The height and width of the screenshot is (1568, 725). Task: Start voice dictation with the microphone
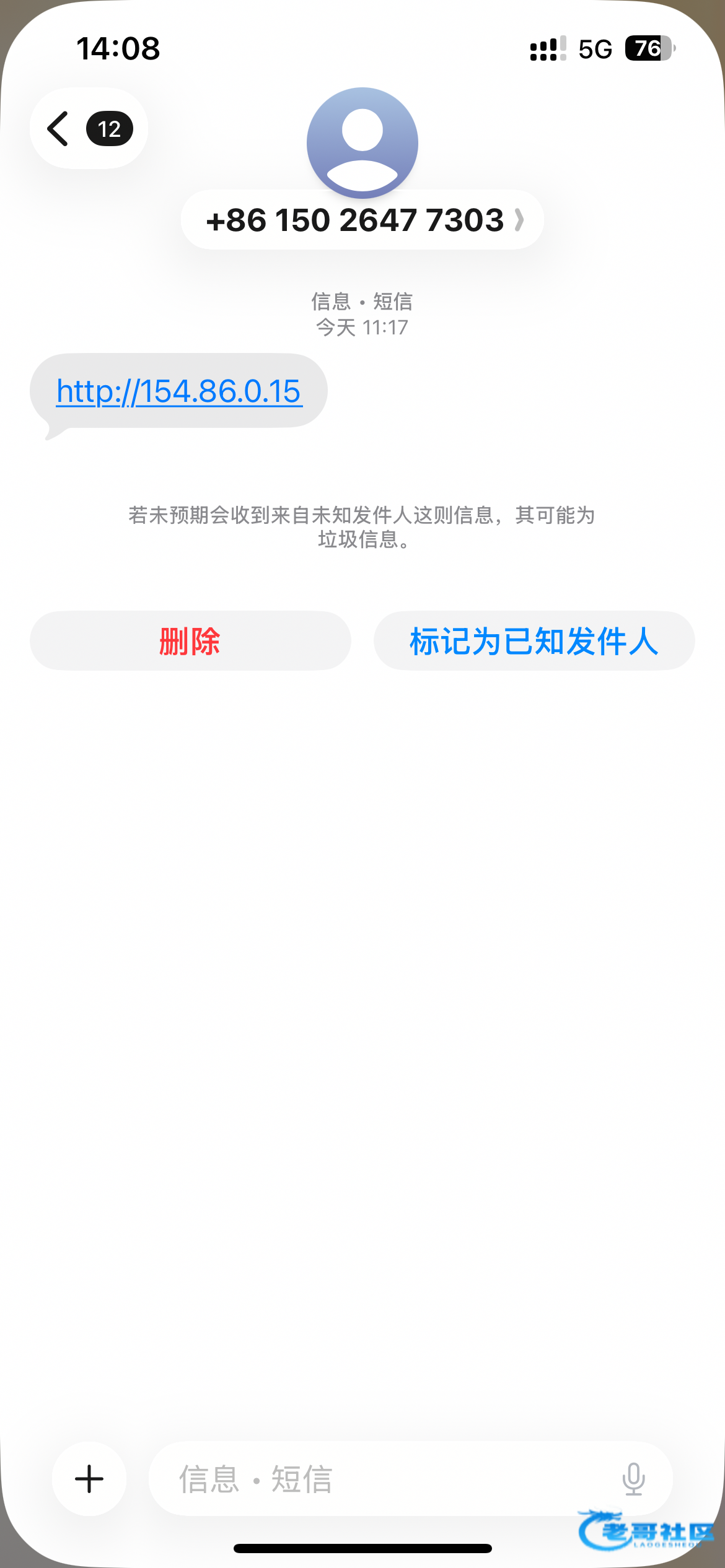tap(633, 1479)
